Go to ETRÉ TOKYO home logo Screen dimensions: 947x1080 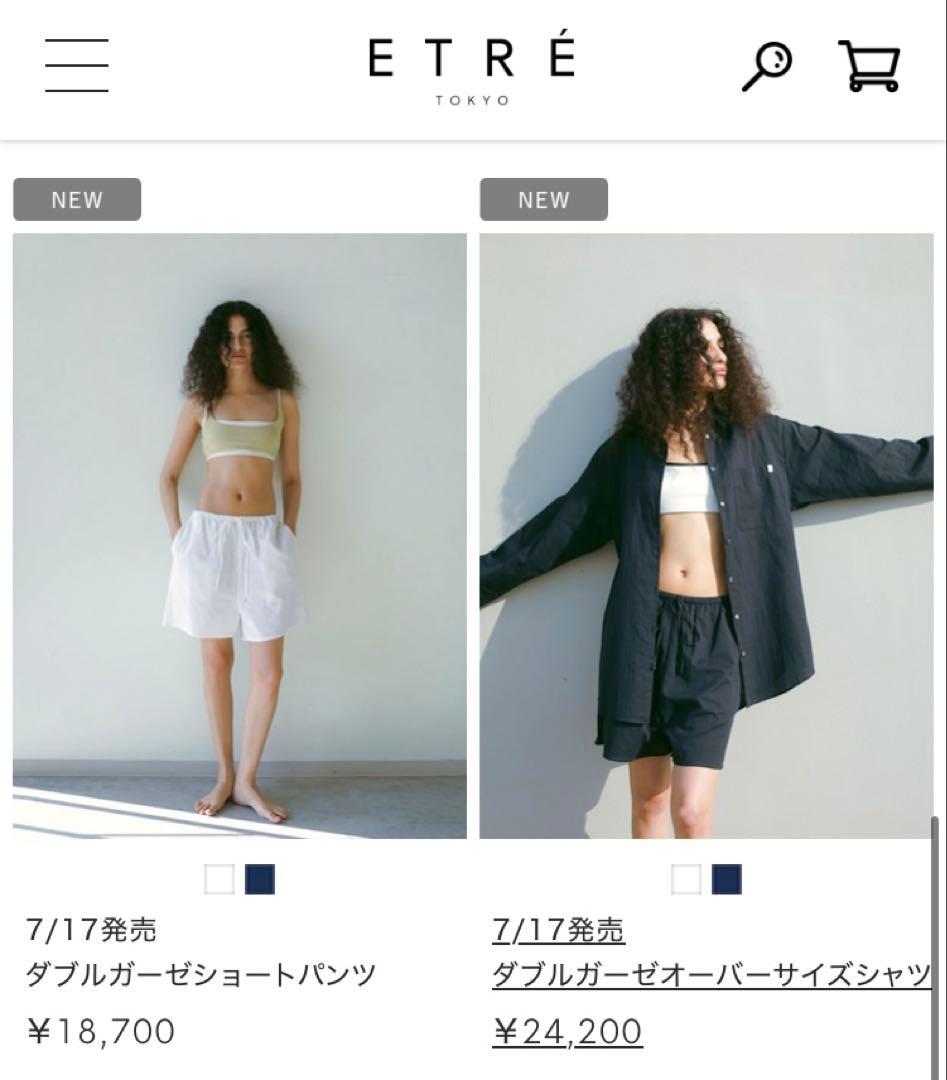pos(472,68)
